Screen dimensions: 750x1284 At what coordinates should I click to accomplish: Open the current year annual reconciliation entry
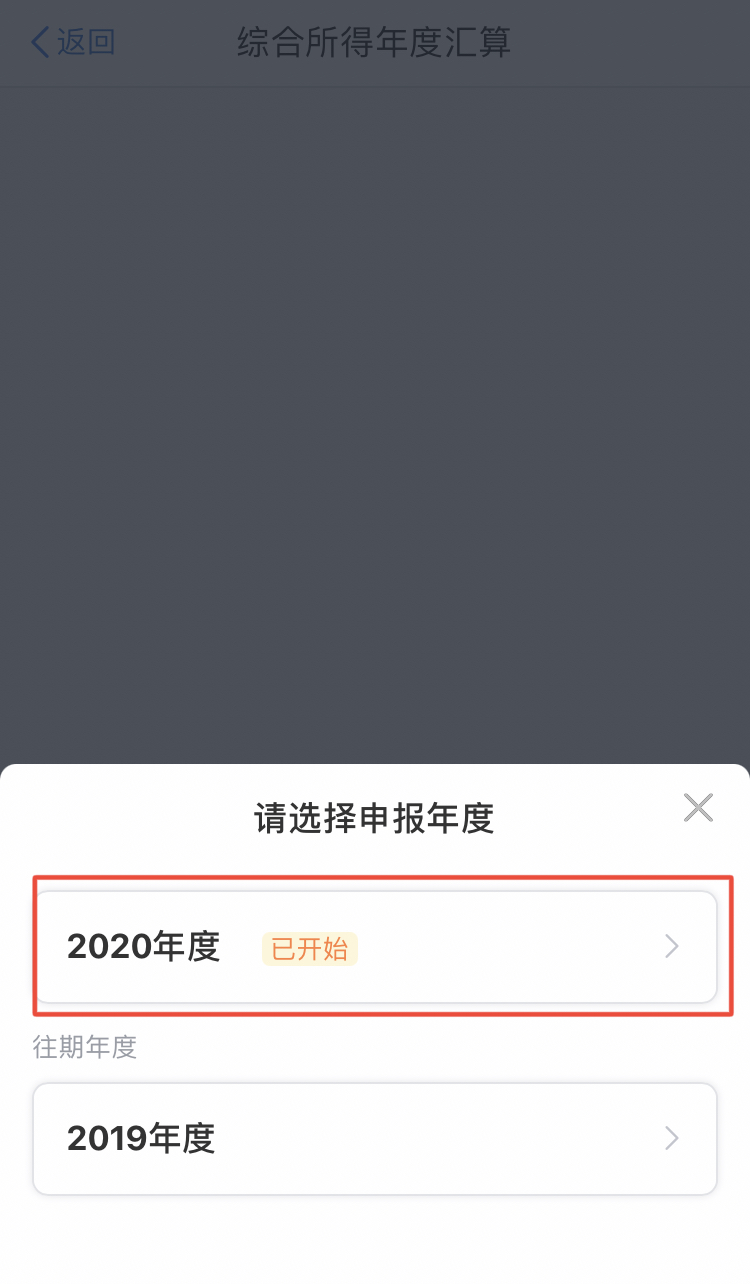375,946
